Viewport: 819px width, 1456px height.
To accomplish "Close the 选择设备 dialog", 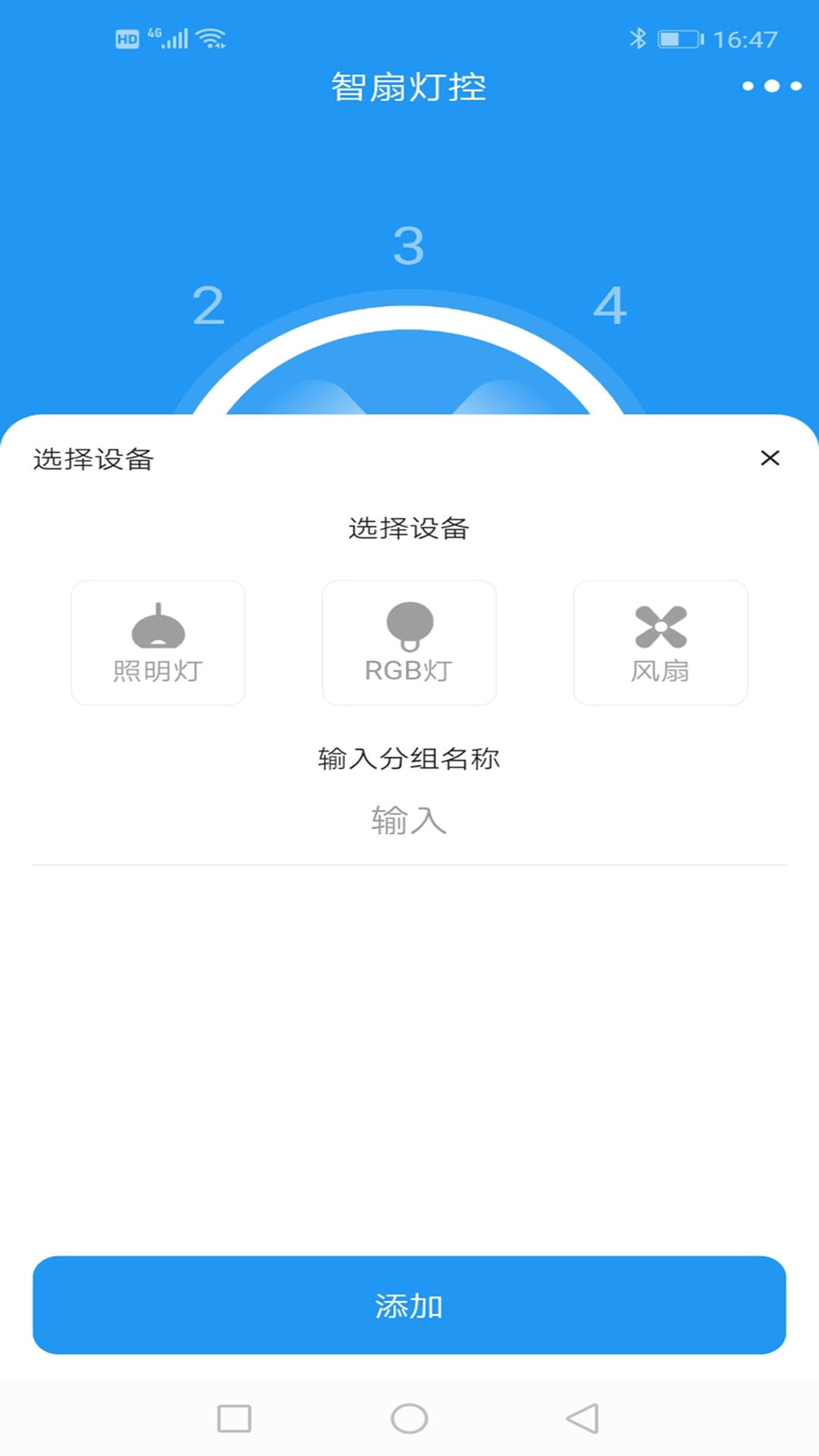I will [770, 458].
